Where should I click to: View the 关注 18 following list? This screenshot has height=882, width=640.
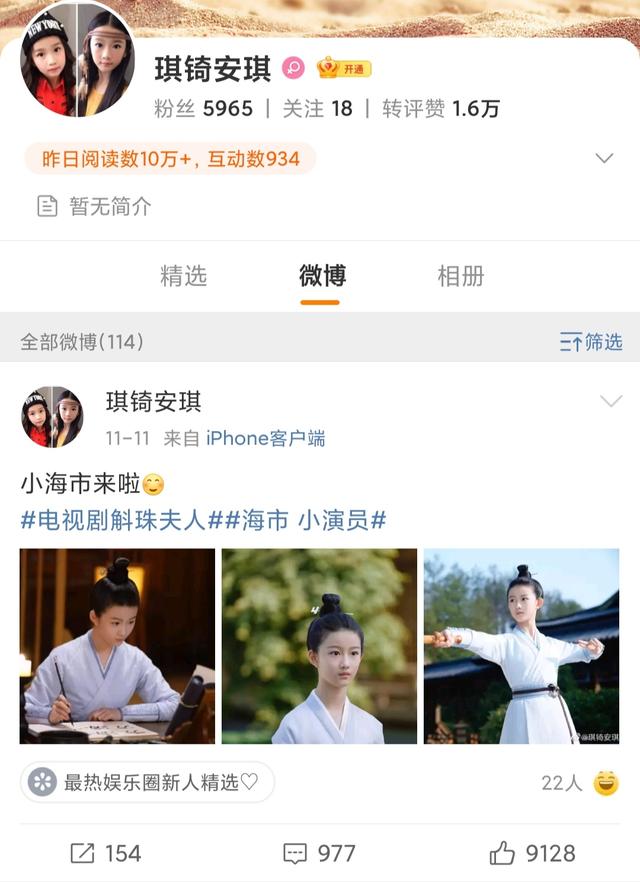[x=317, y=109]
